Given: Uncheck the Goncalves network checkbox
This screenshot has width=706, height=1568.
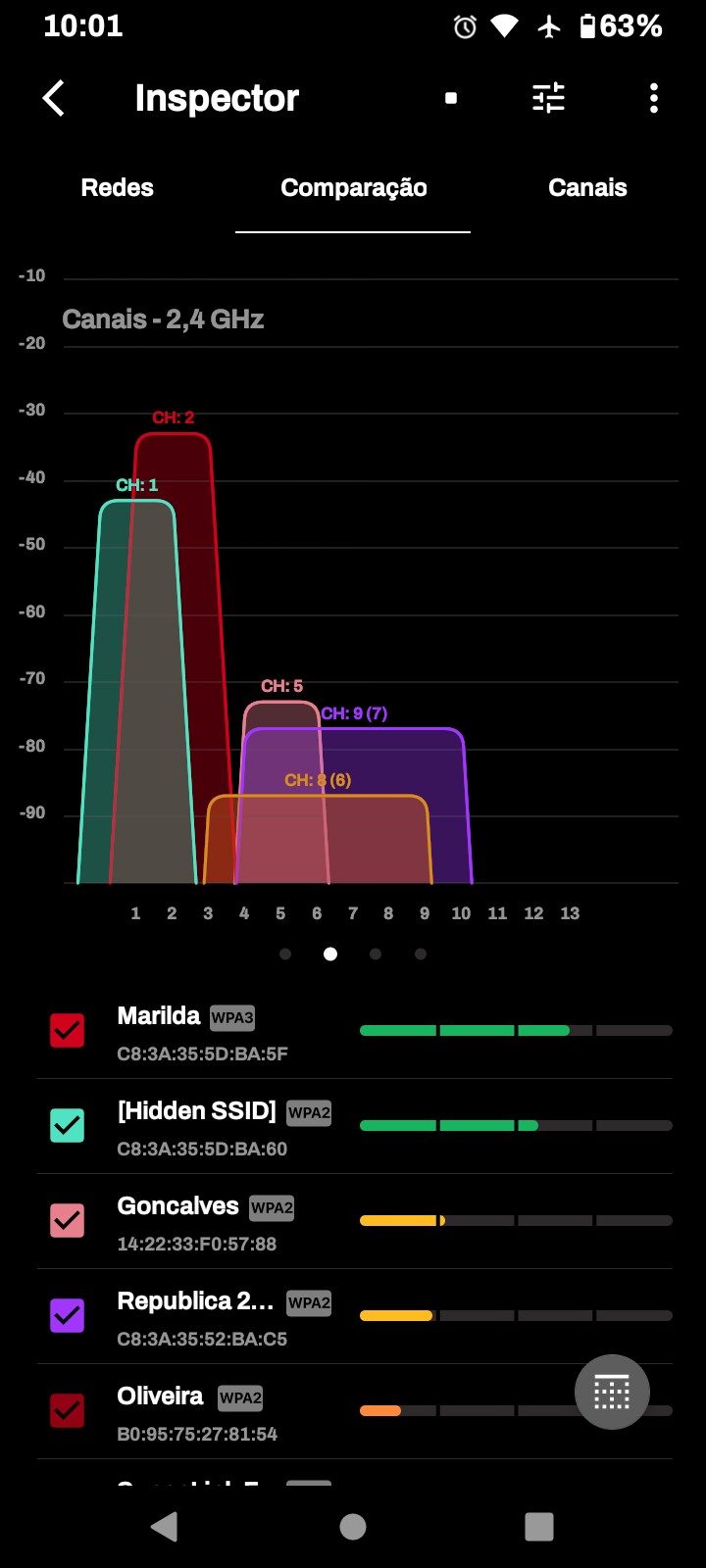Looking at the screenshot, I should [x=68, y=1220].
